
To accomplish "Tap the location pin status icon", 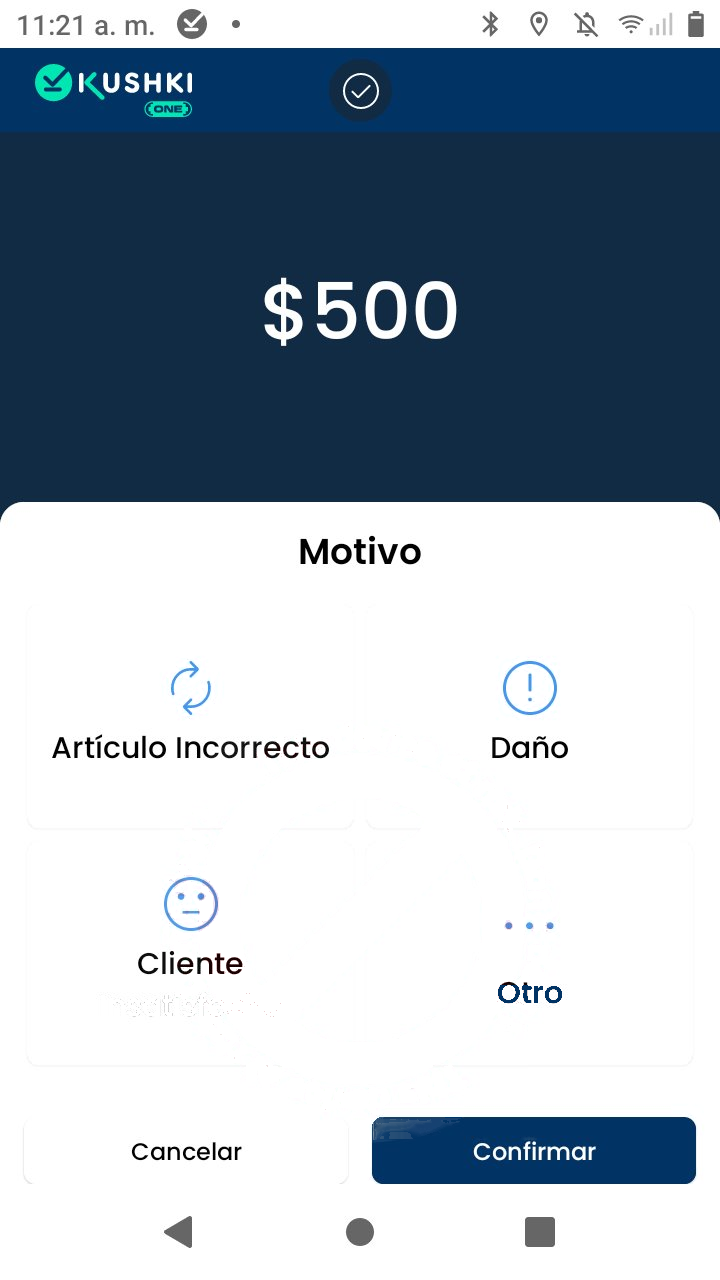I will coord(539,25).
